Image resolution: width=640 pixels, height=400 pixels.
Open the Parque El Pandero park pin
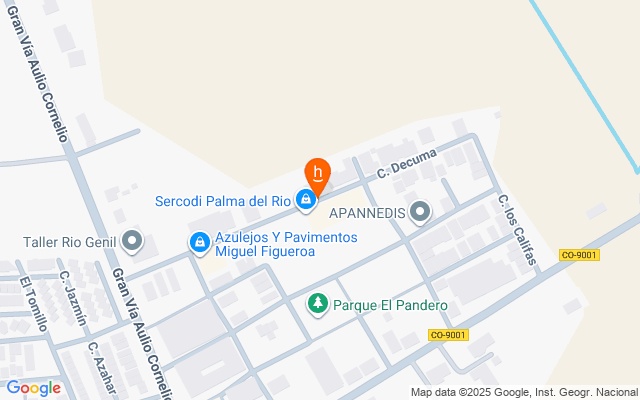(x=318, y=305)
